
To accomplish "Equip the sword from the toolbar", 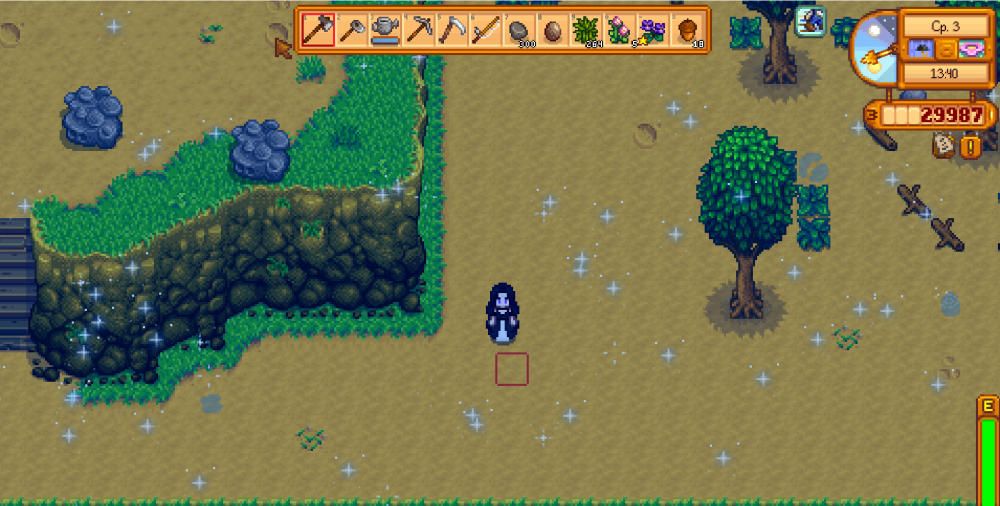I will (x=486, y=30).
